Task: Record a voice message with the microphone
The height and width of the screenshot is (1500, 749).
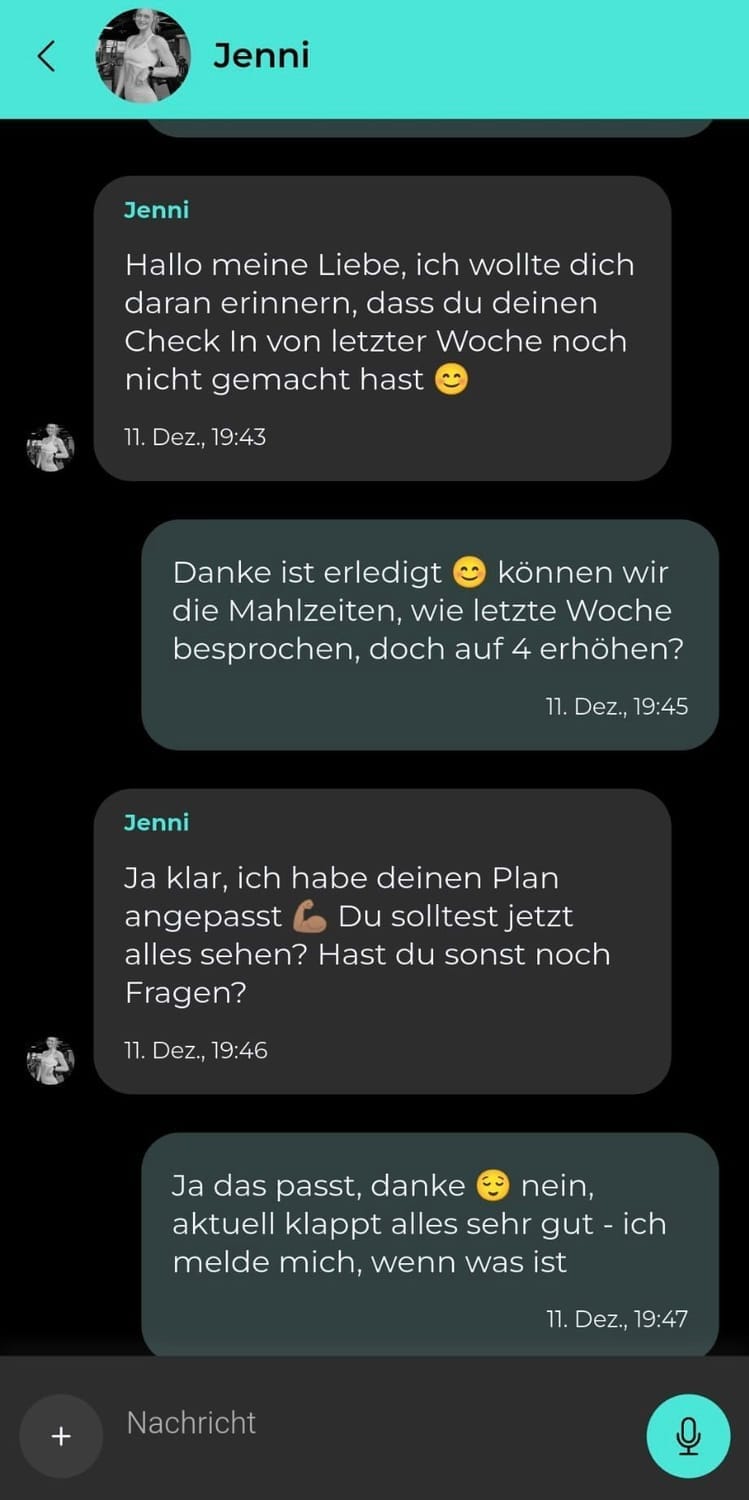Action: point(688,1436)
